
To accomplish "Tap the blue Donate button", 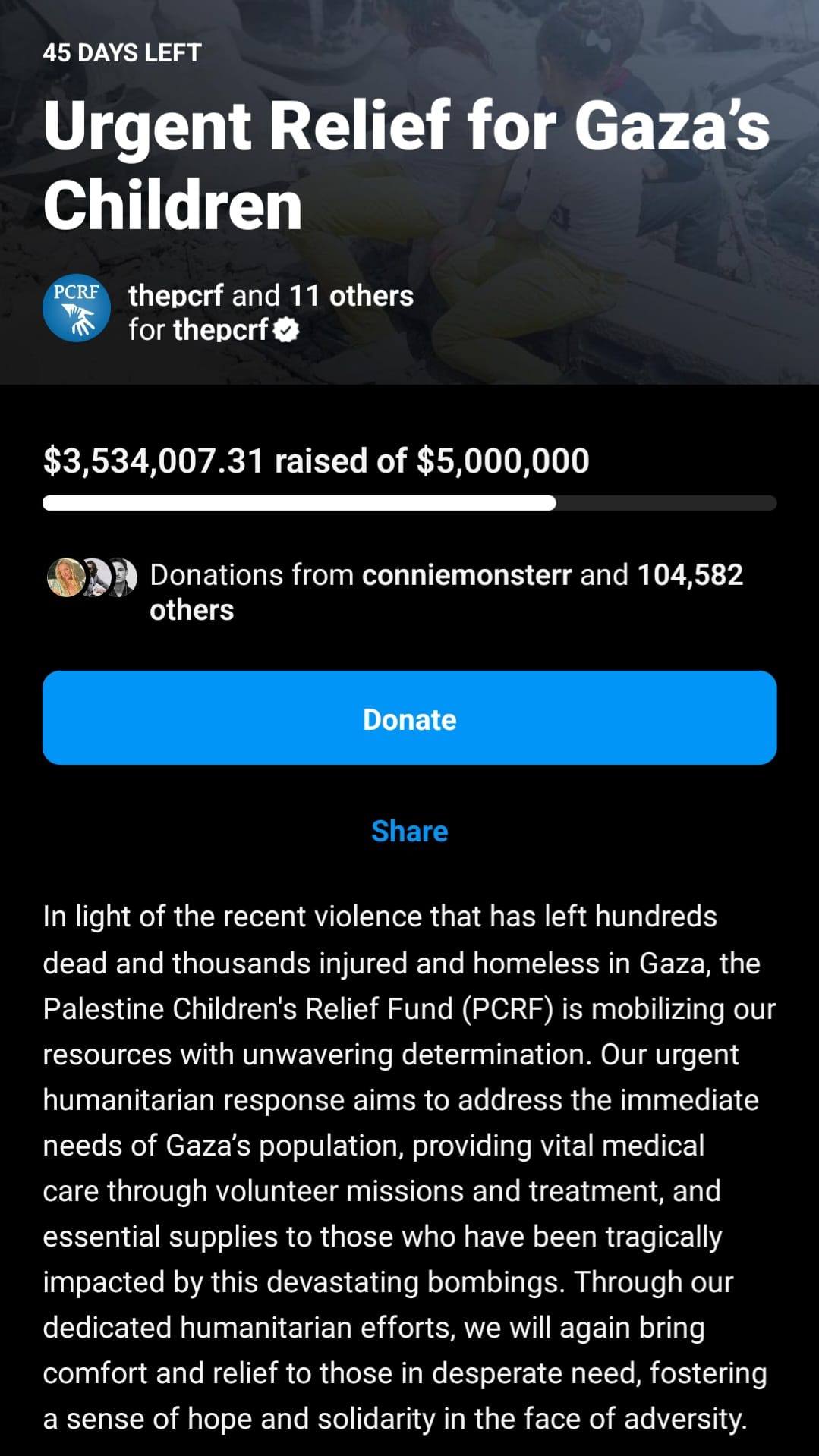I will (409, 718).
